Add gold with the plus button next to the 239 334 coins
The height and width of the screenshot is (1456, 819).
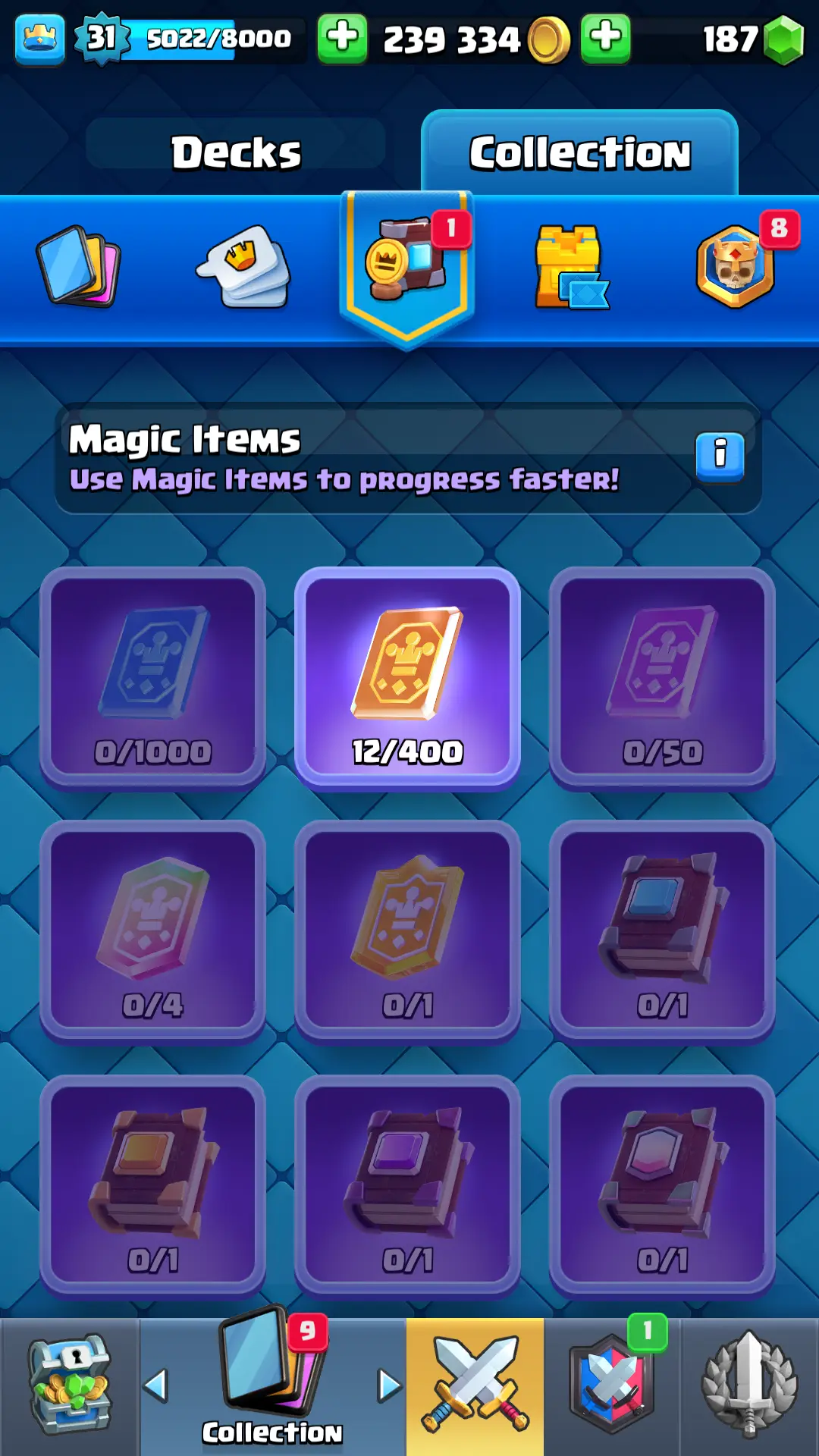click(x=342, y=39)
